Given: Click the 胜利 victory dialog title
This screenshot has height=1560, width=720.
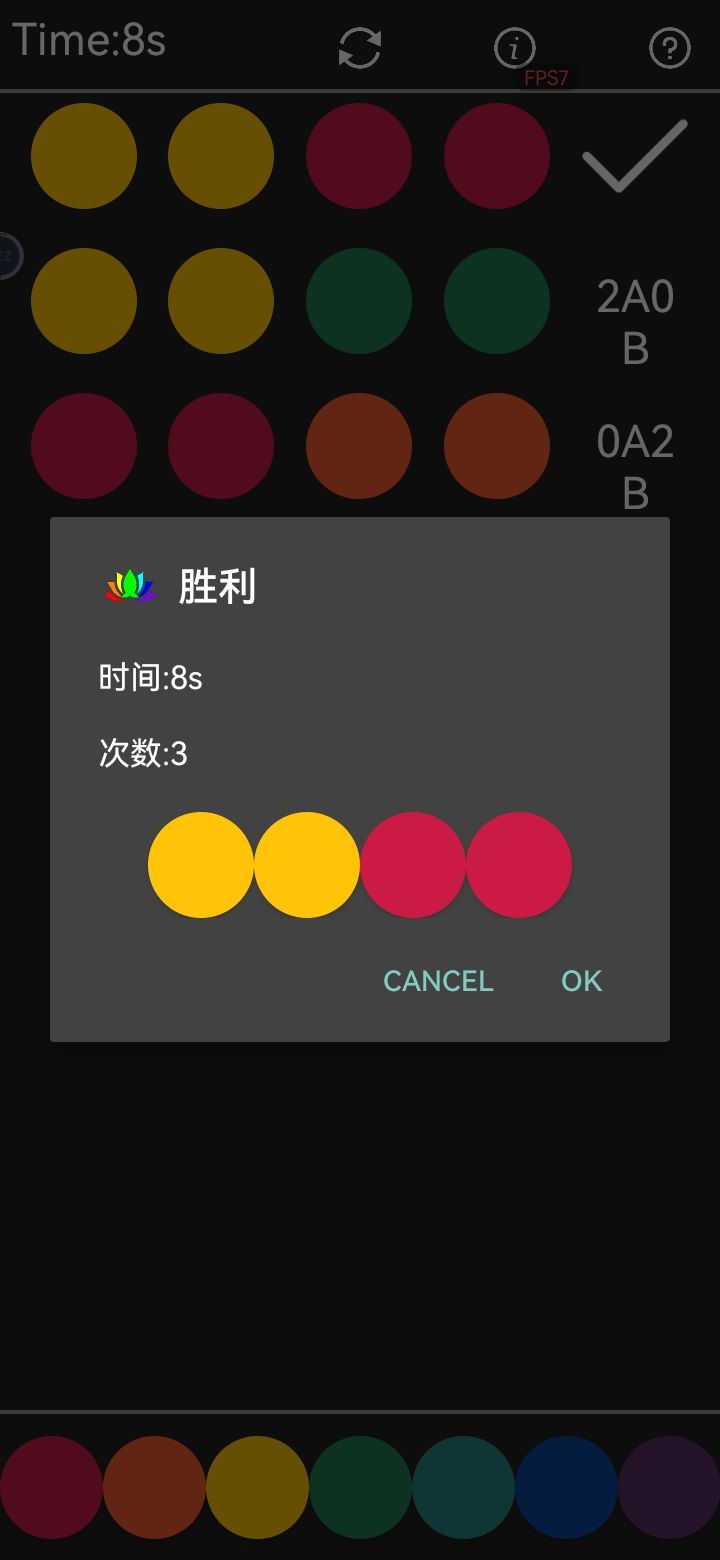Looking at the screenshot, I should [218, 588].
